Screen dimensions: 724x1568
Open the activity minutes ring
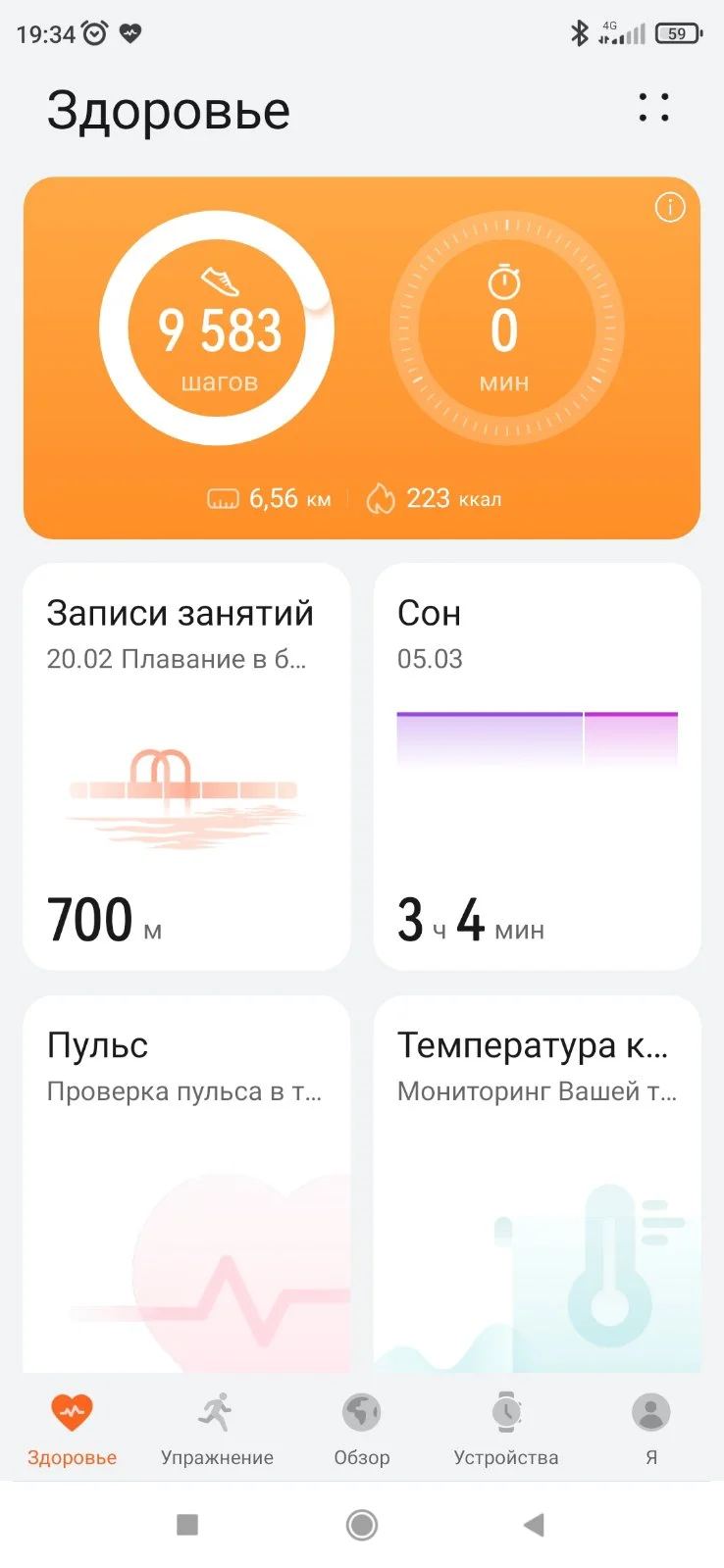(505, 329)
